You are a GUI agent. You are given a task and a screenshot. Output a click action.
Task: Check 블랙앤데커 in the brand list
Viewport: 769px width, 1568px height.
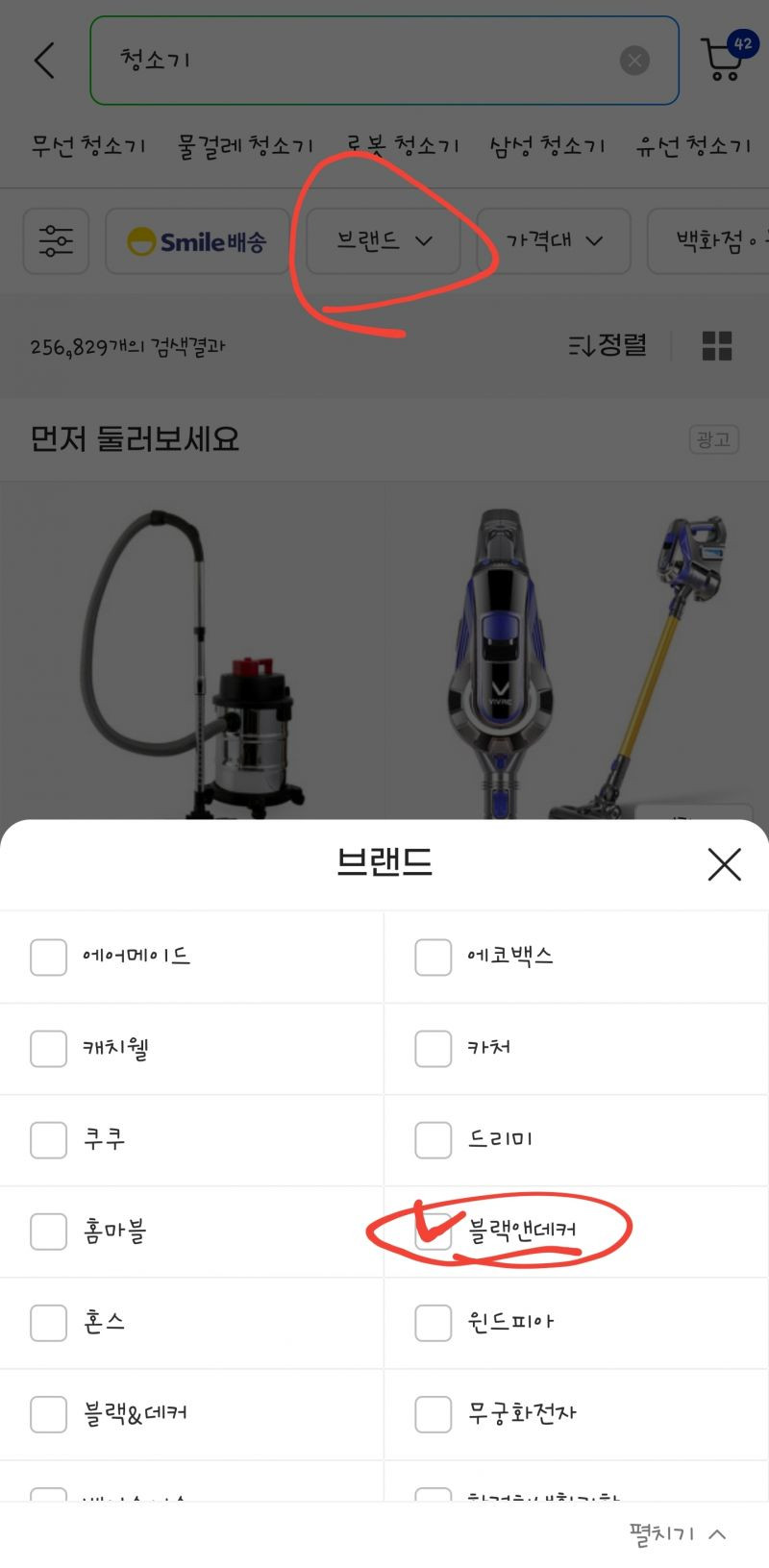(x=433, y=1232)
